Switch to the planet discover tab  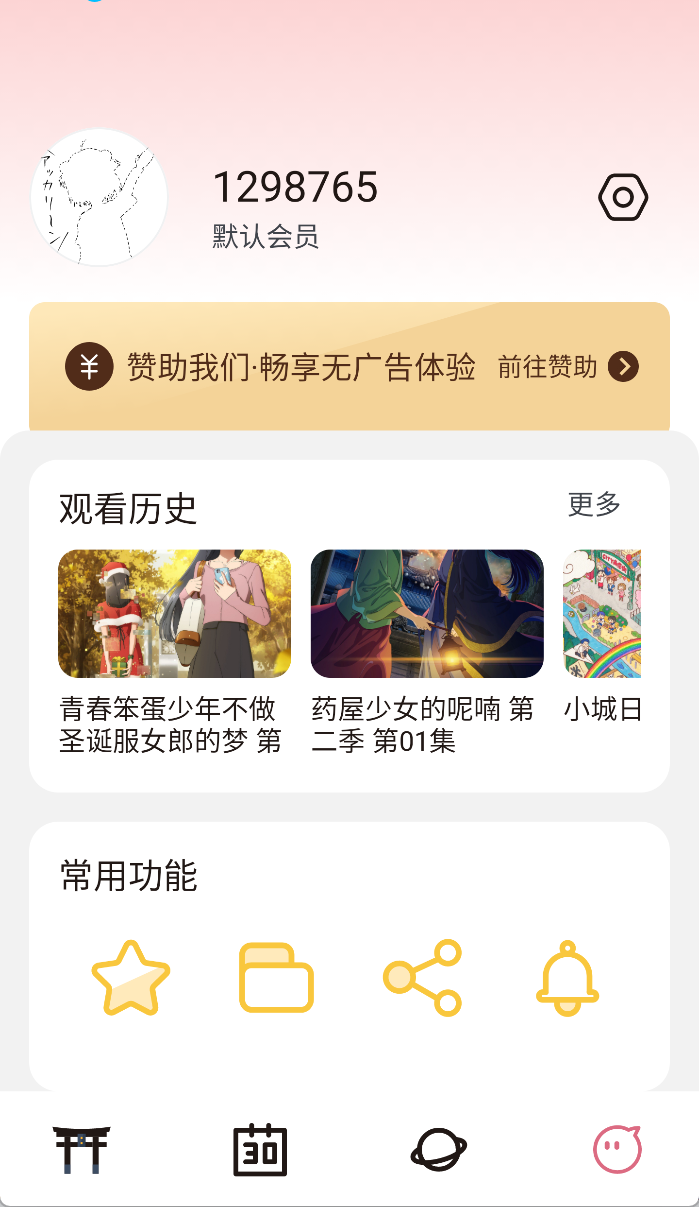pos(438,1149)
